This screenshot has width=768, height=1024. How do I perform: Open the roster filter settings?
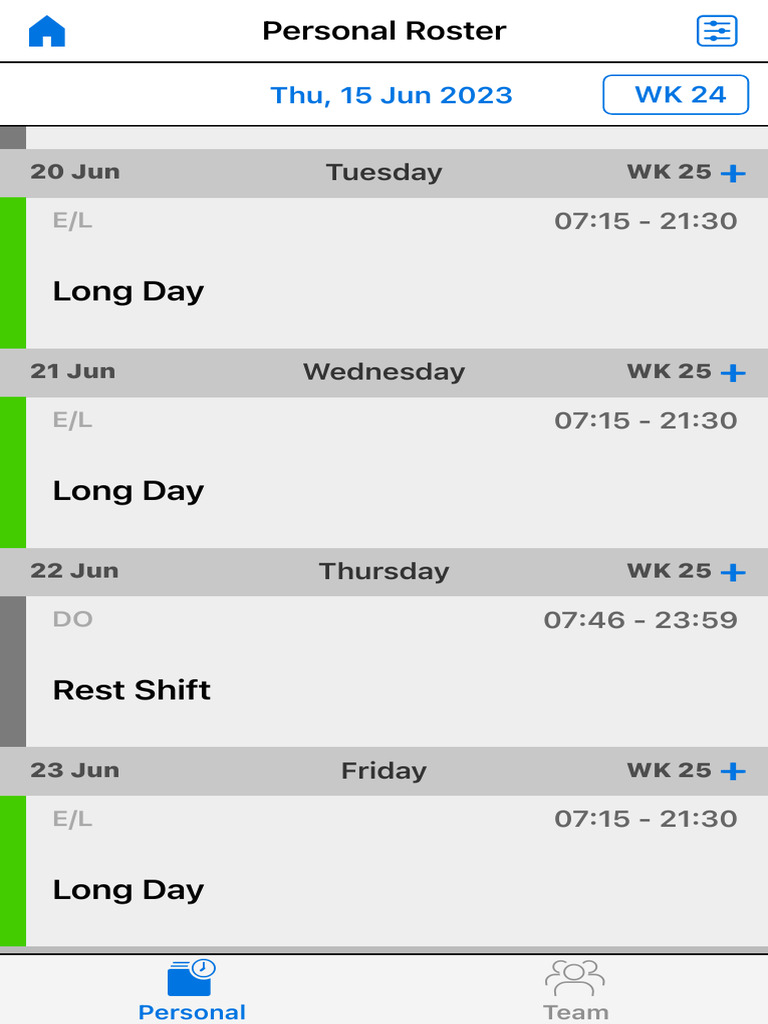click(x=716, y=32)
